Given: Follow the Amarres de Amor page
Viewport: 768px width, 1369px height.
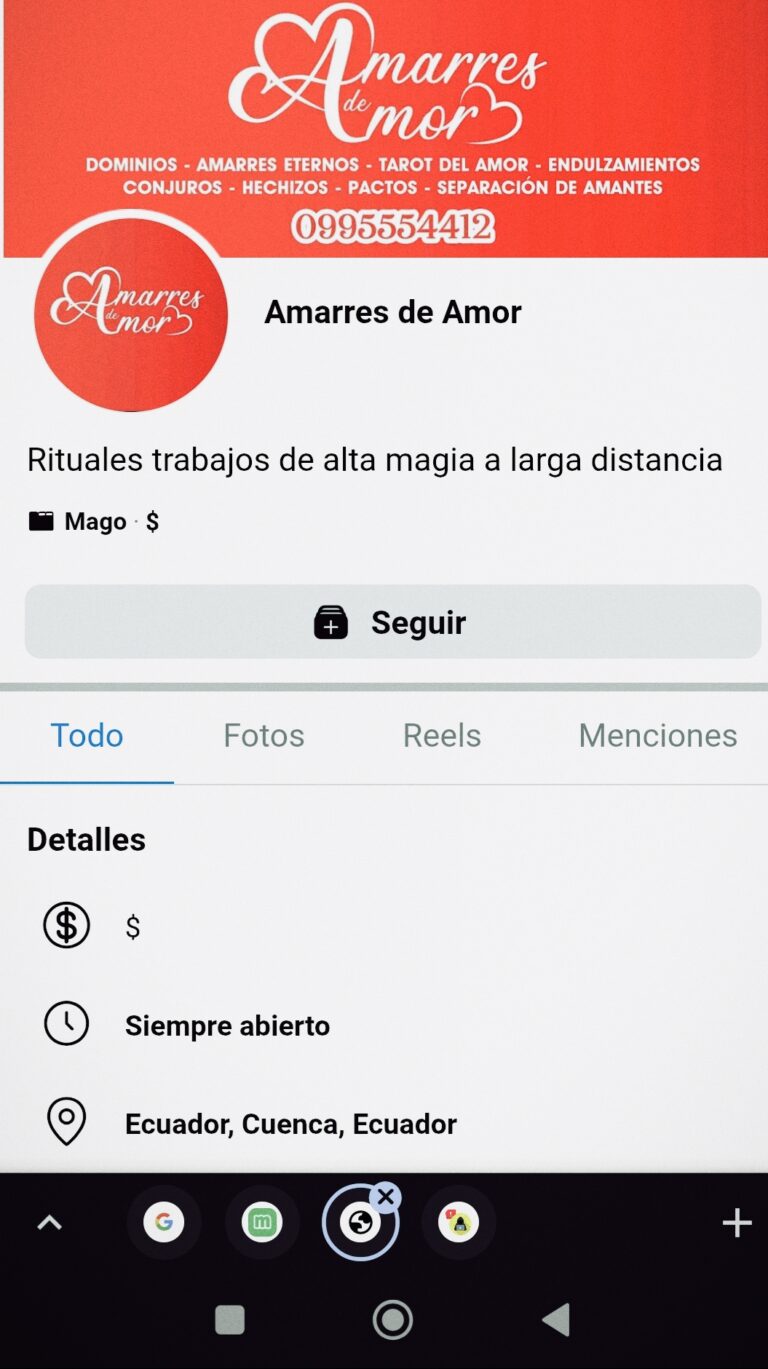Looking at the screenshot, I should pyautogui.click(x=392, y=622).
